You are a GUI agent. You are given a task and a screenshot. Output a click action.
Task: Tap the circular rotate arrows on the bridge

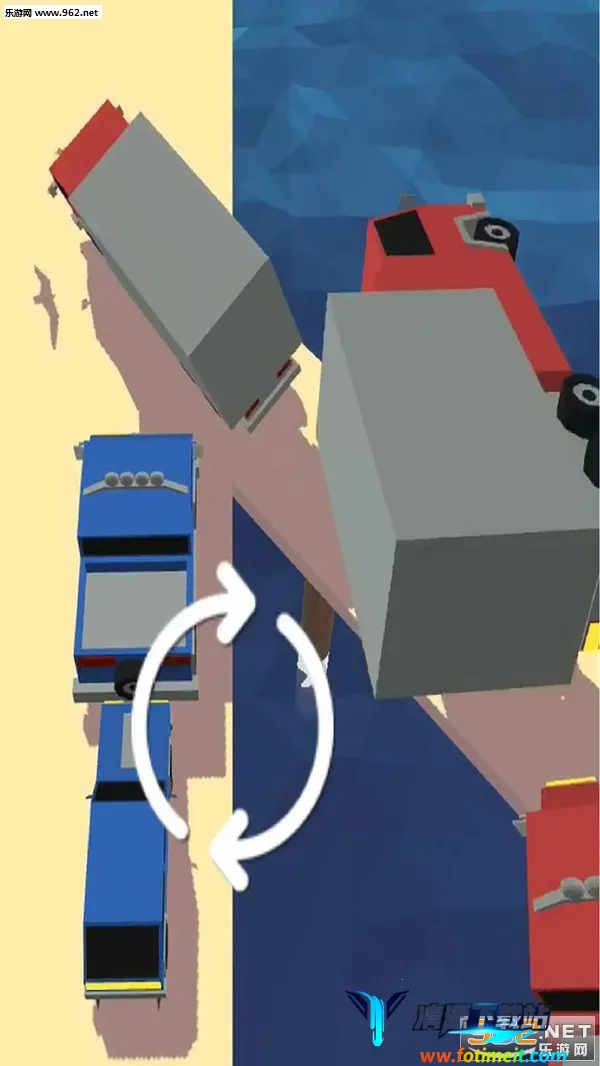[x=232, y=722]
